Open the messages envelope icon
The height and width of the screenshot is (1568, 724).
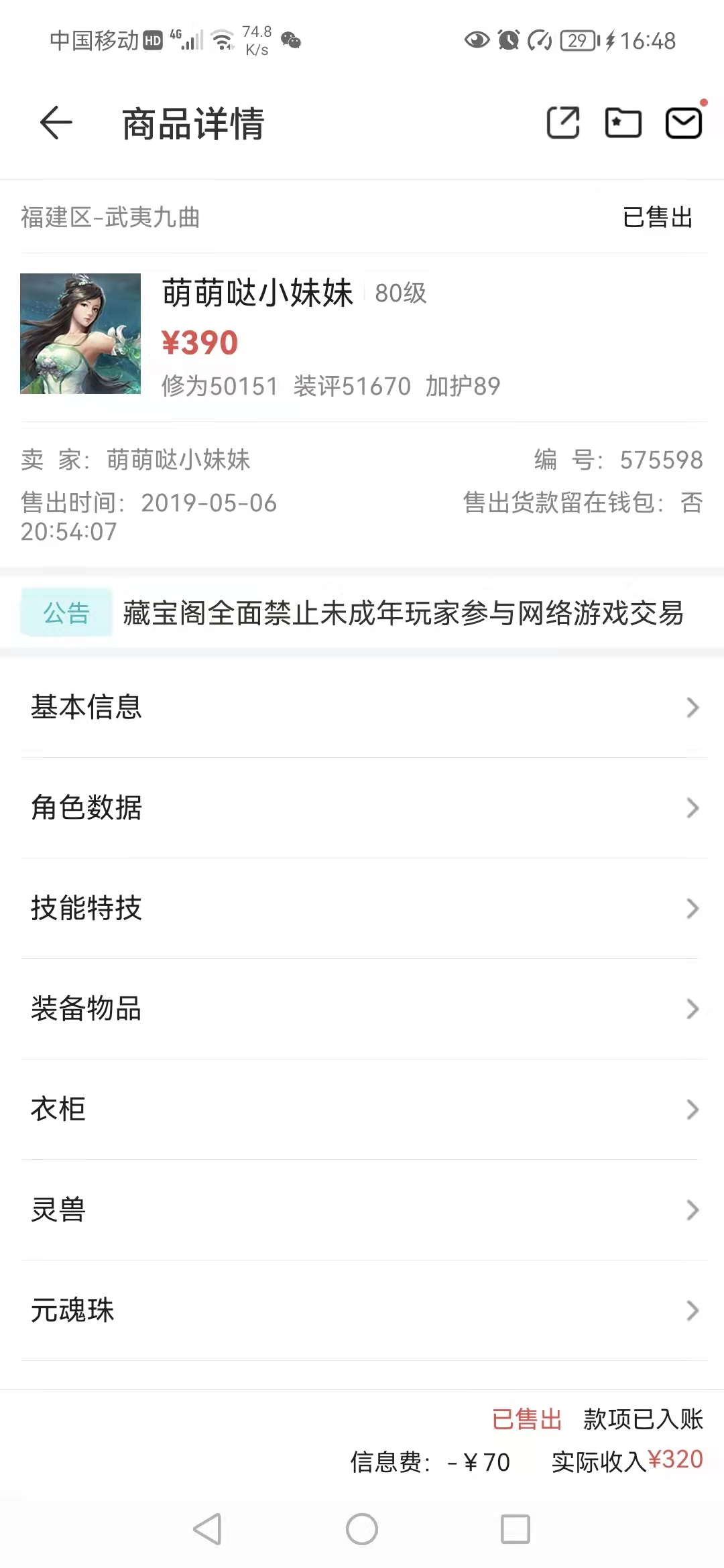(683, 123)
